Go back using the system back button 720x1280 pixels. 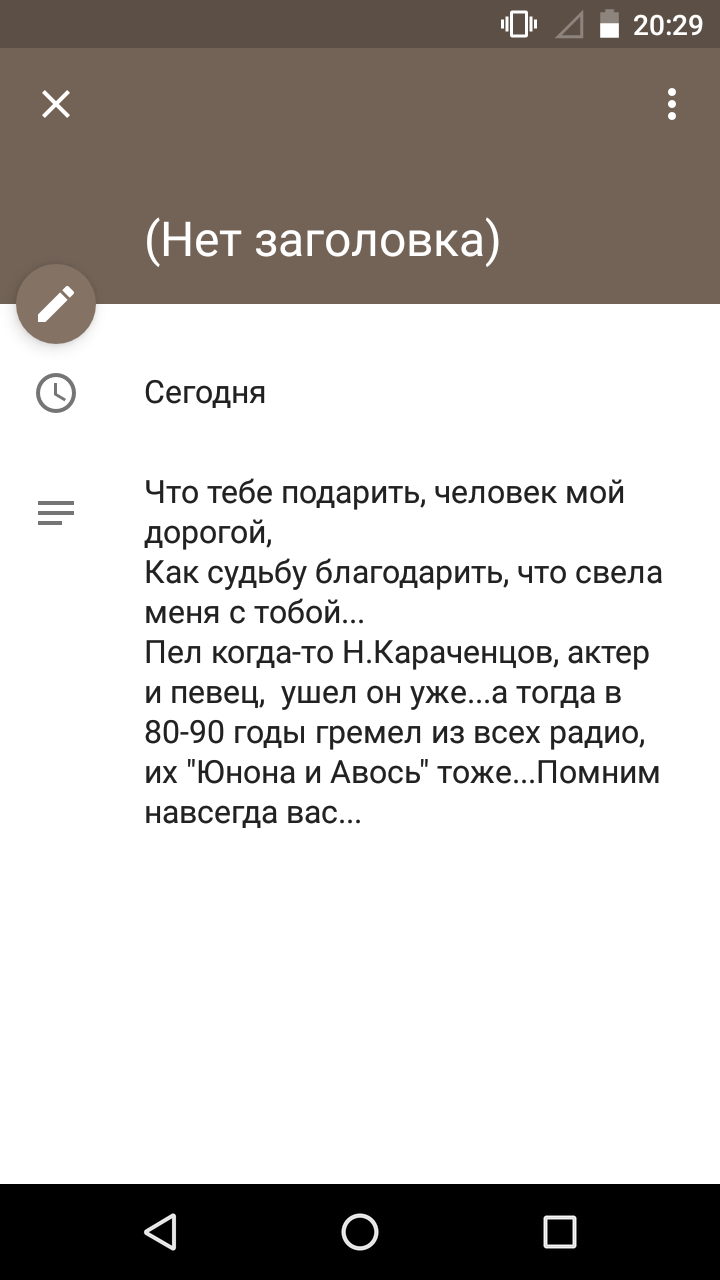click(160, 1231)
